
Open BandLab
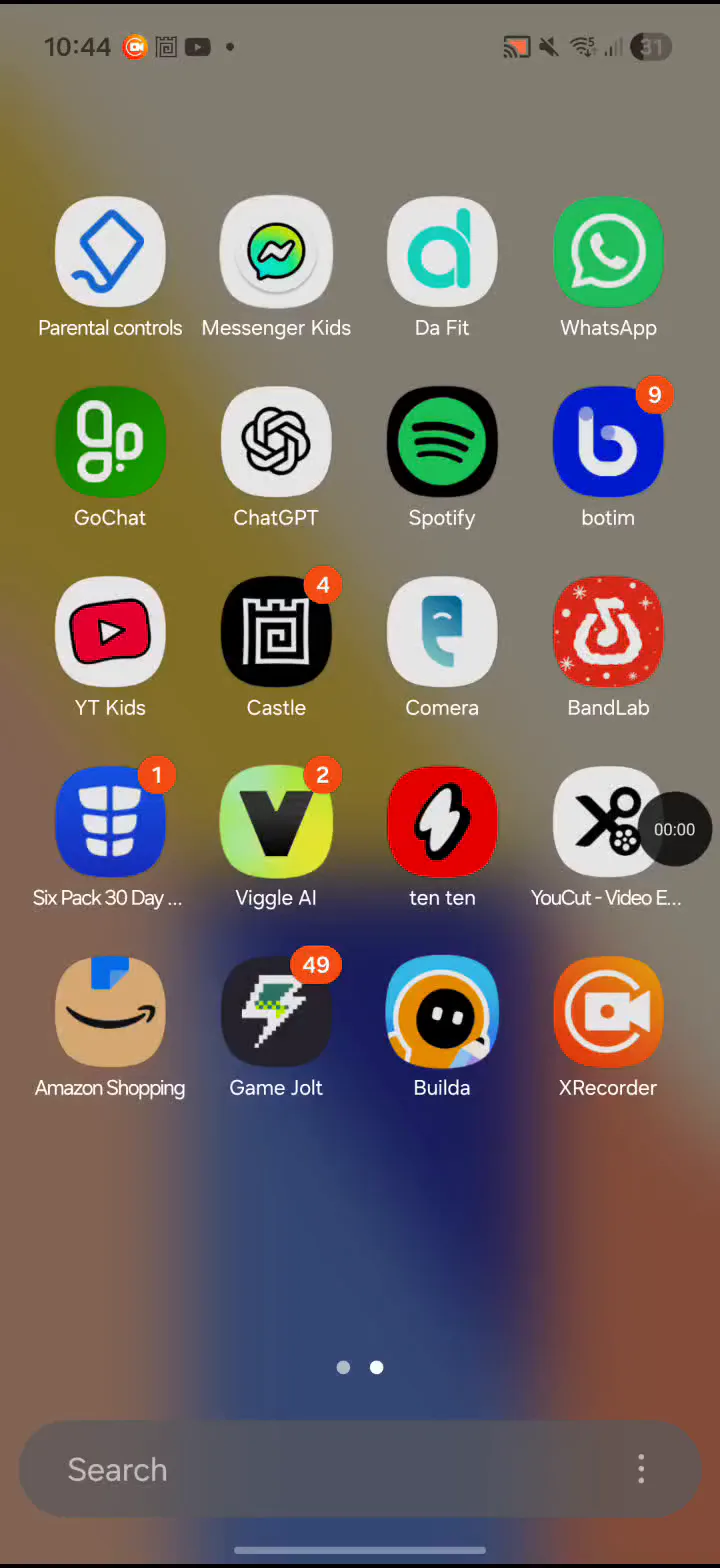tap(608, 632)
